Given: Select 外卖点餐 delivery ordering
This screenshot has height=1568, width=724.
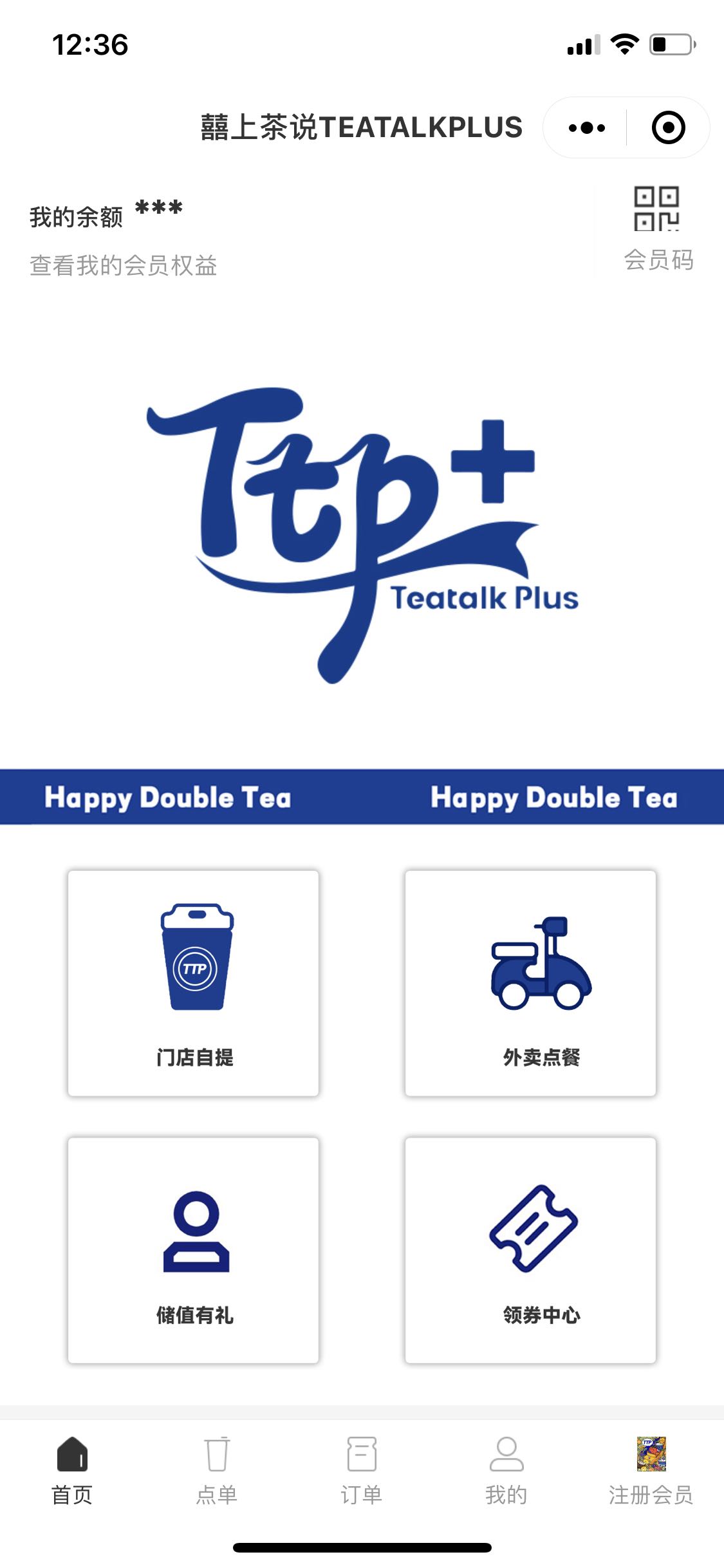Looking at the screenshot, I should click(530, 983).
